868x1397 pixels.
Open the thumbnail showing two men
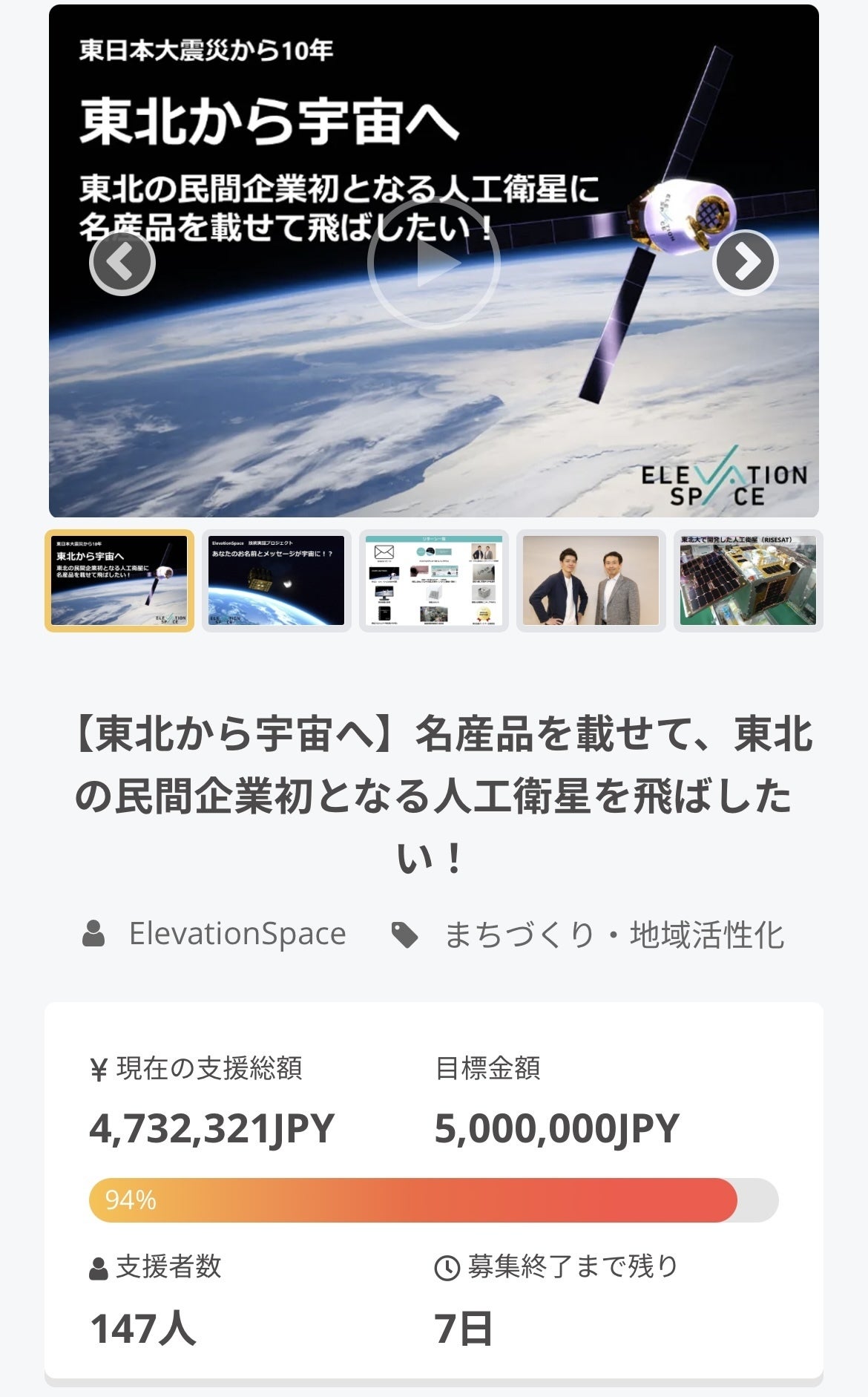point(591,580)
